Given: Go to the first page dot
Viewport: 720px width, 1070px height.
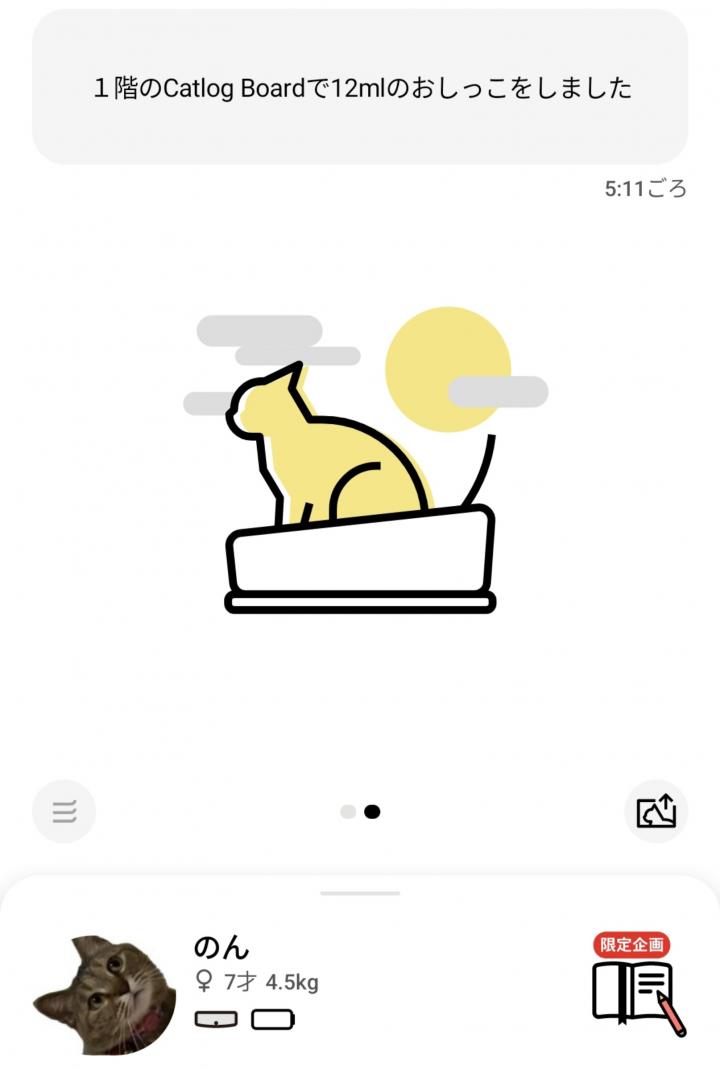Looking at the screenshot, I should (x=348, y=812).
